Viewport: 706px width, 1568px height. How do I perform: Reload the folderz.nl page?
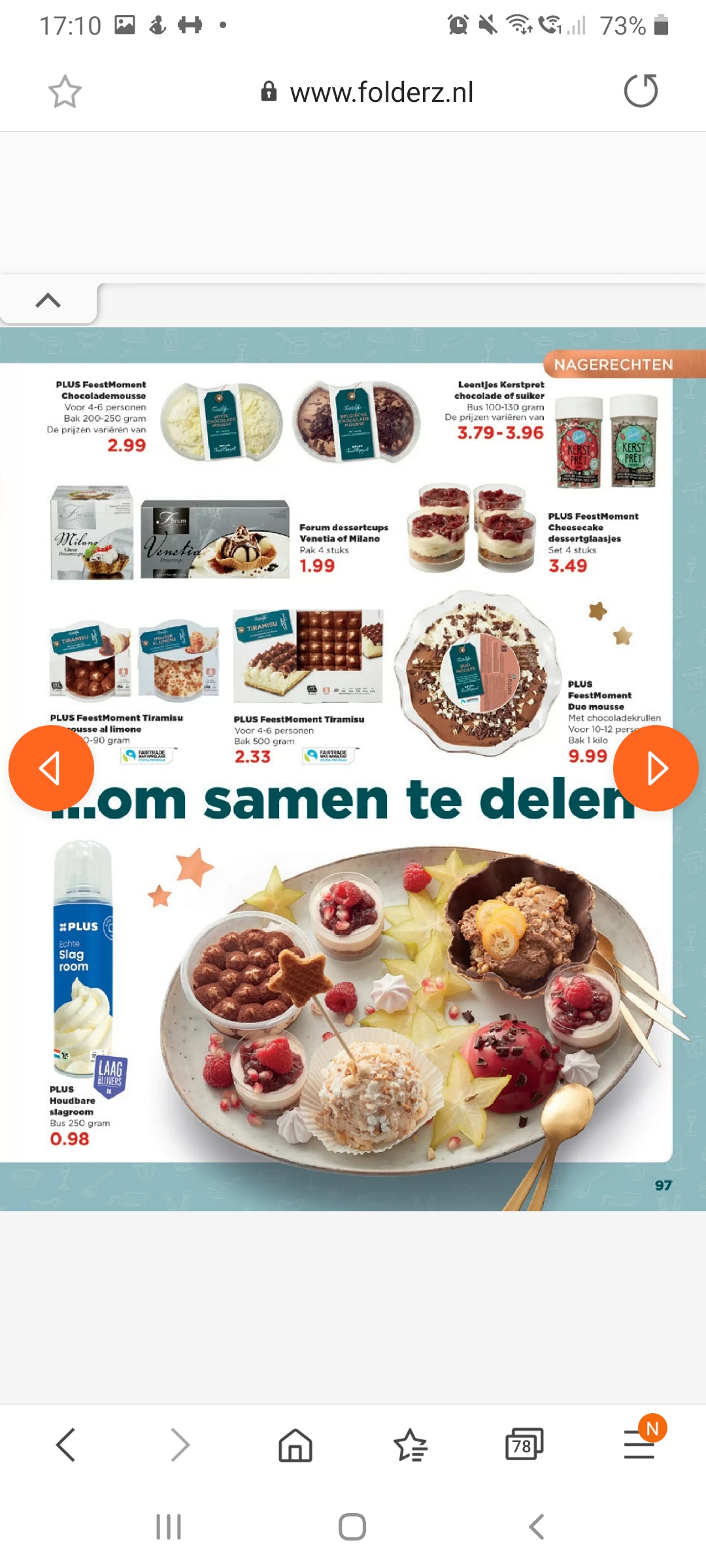[641, 91]
